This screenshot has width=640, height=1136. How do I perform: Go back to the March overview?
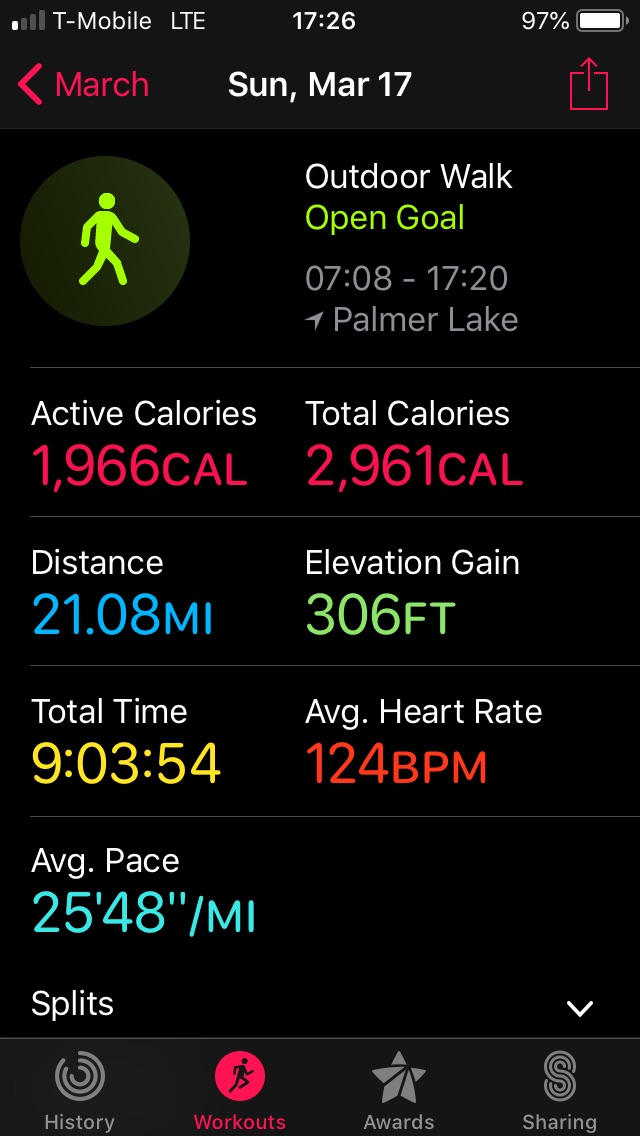(x=84, y=85)
